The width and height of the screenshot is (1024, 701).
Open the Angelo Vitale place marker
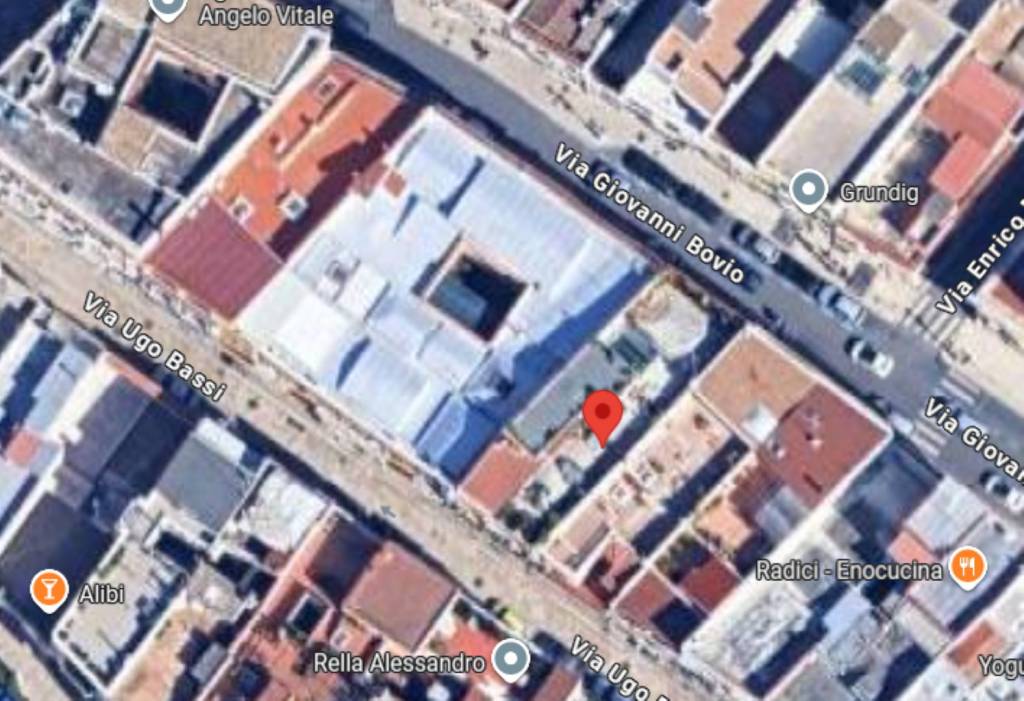(169, 8)
